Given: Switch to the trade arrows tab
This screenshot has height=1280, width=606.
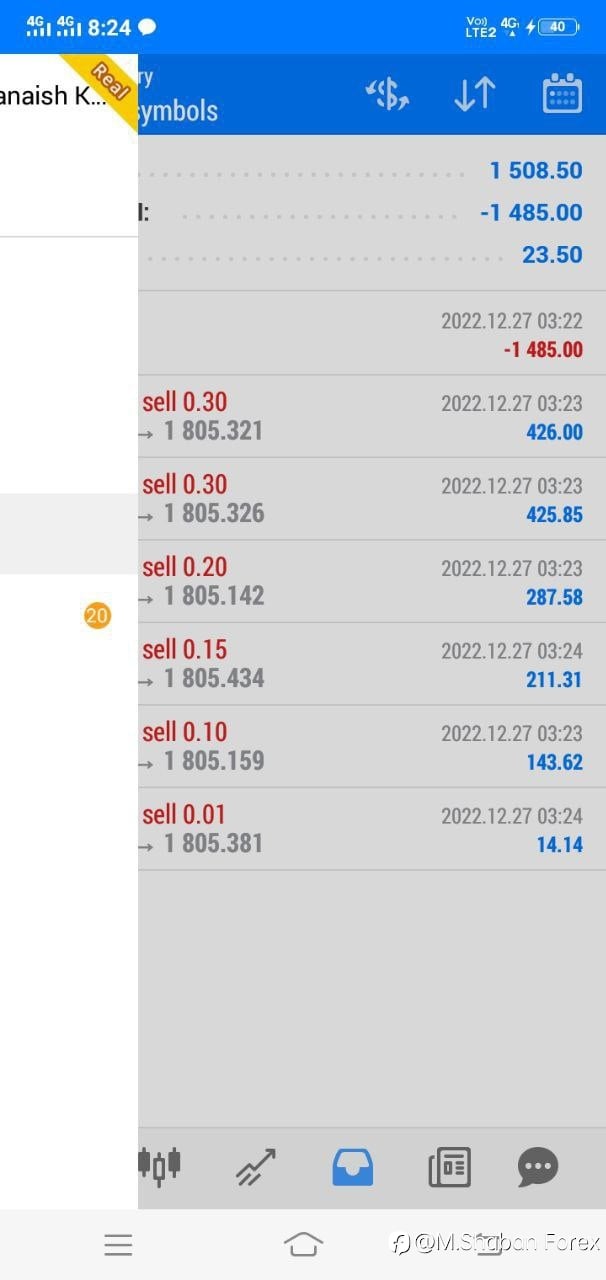Looking at the screenshot, I should pos(256,1167).
